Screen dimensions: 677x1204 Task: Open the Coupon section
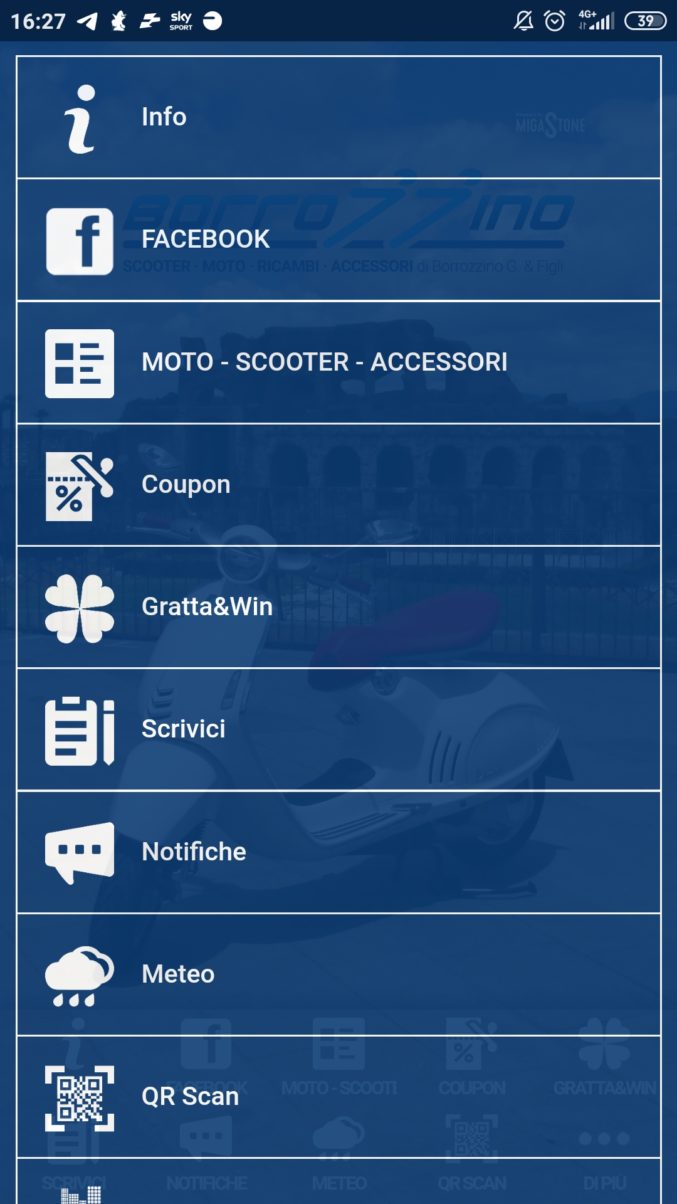(x=338, y=485)
